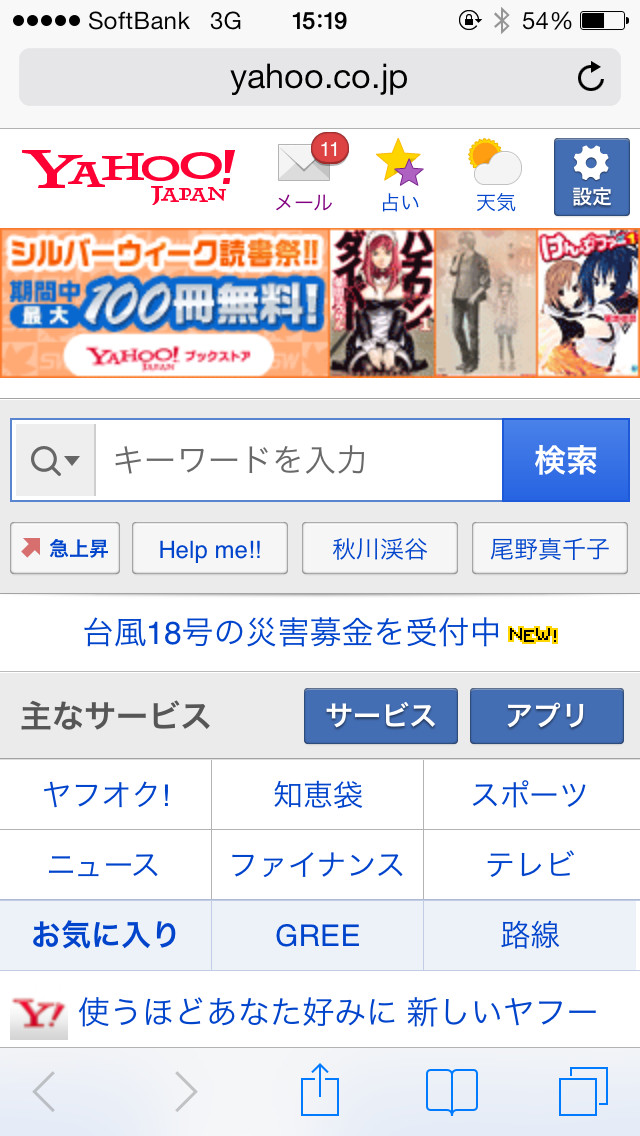Focus the キーワードを入力 search field

click(300, 460)
